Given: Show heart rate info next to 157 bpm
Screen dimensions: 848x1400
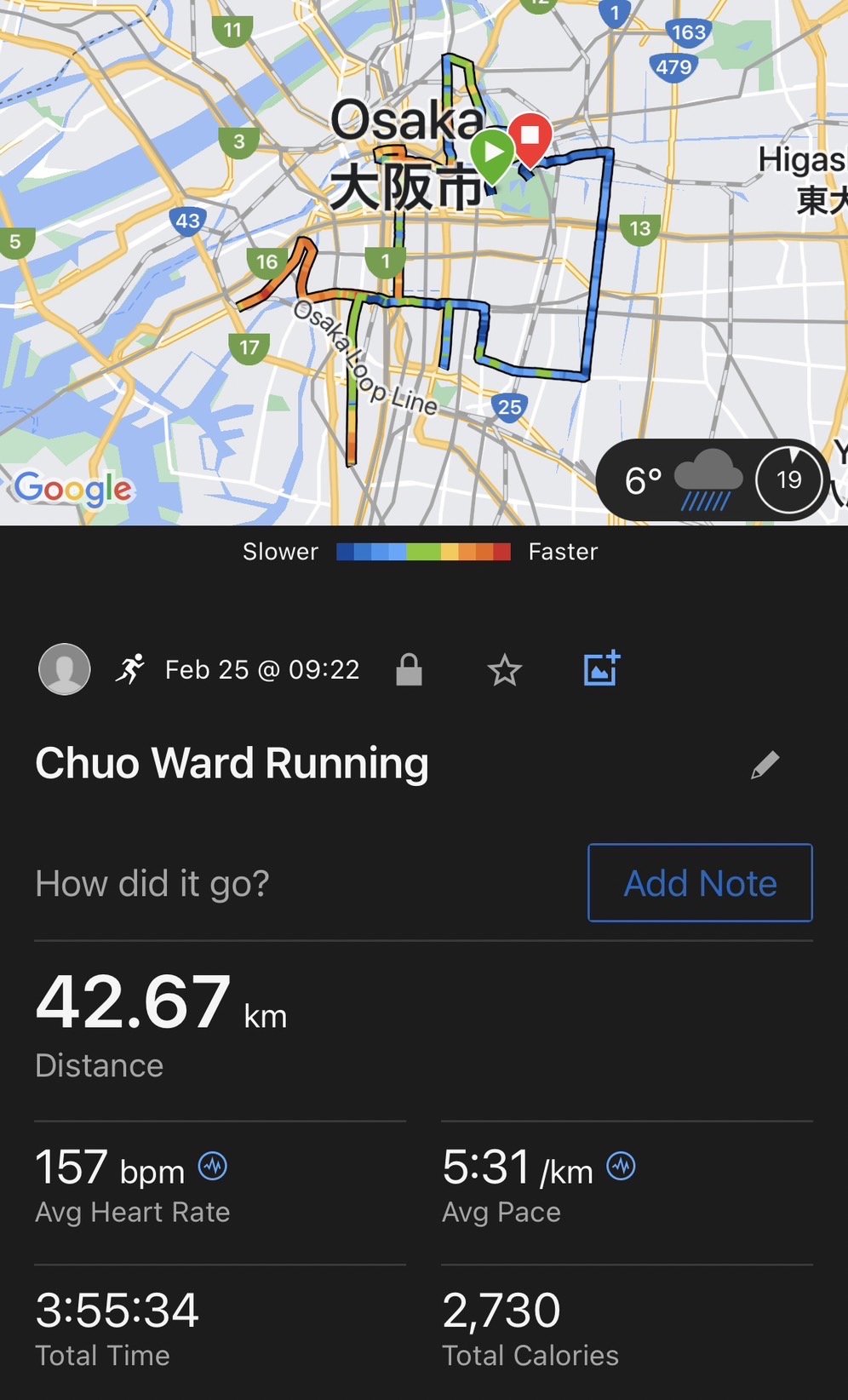Looking at the screenshot, I should pyautogui.click(x=213, y=1166).
